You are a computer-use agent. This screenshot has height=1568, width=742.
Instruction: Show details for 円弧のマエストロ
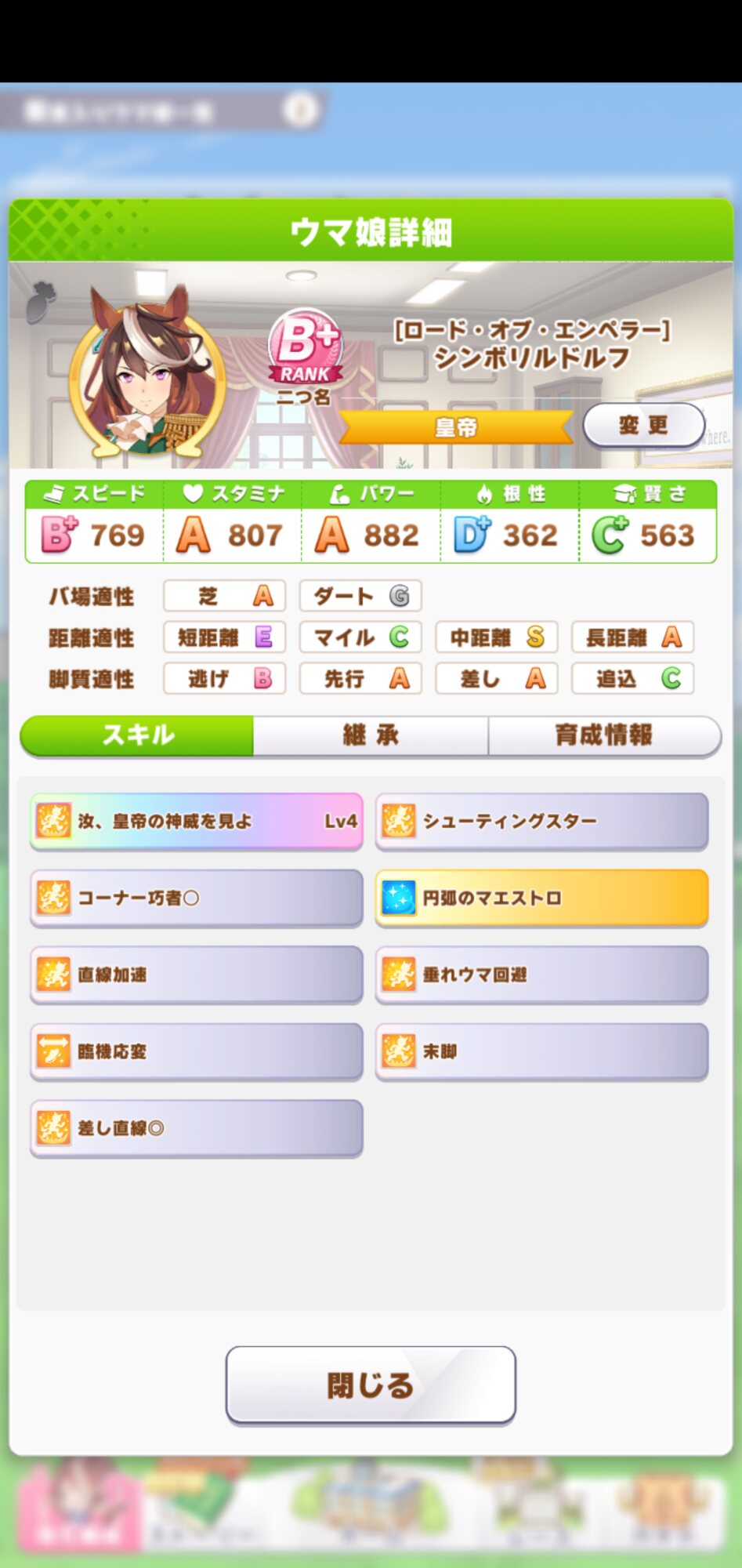point(541,898)
